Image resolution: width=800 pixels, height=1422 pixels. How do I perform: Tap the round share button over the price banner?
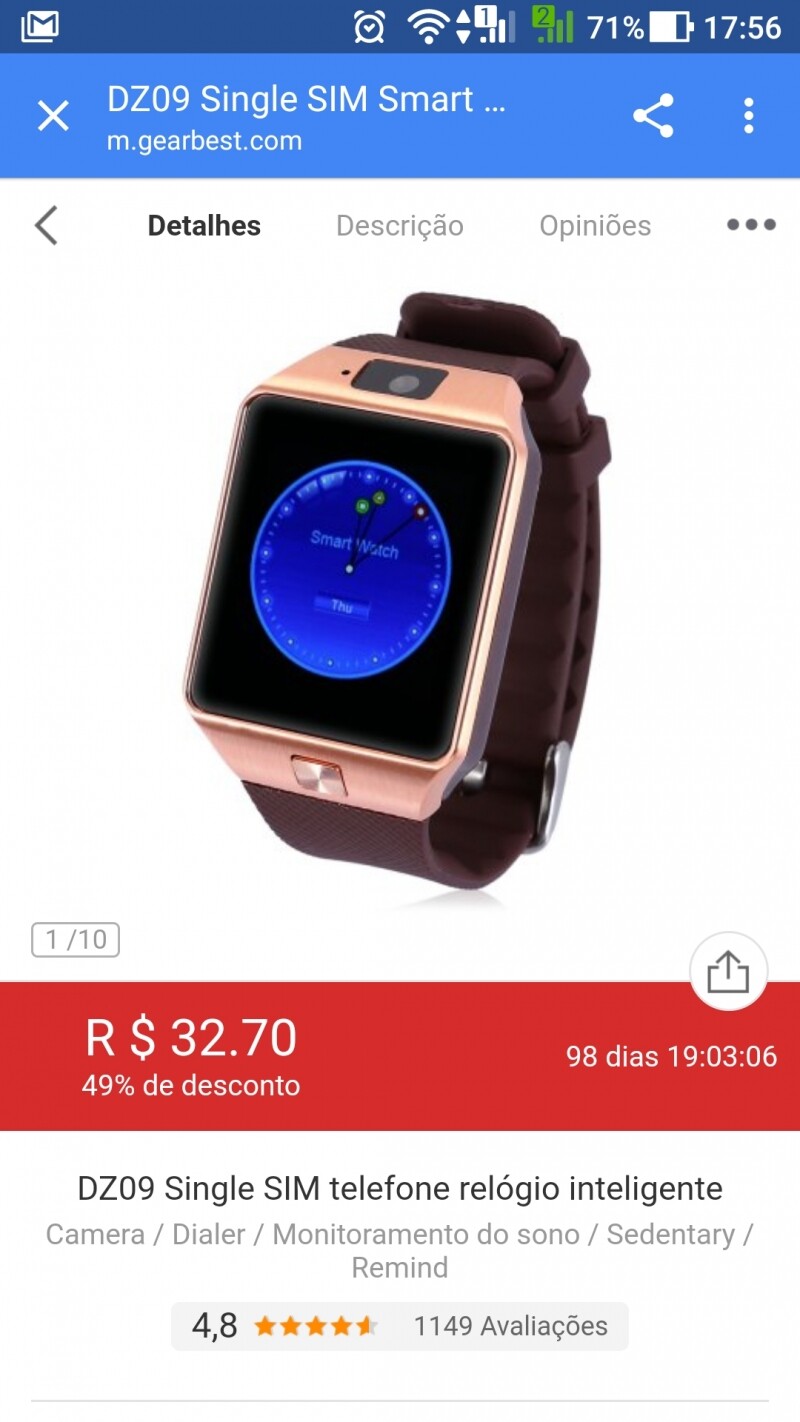(728, 971)
